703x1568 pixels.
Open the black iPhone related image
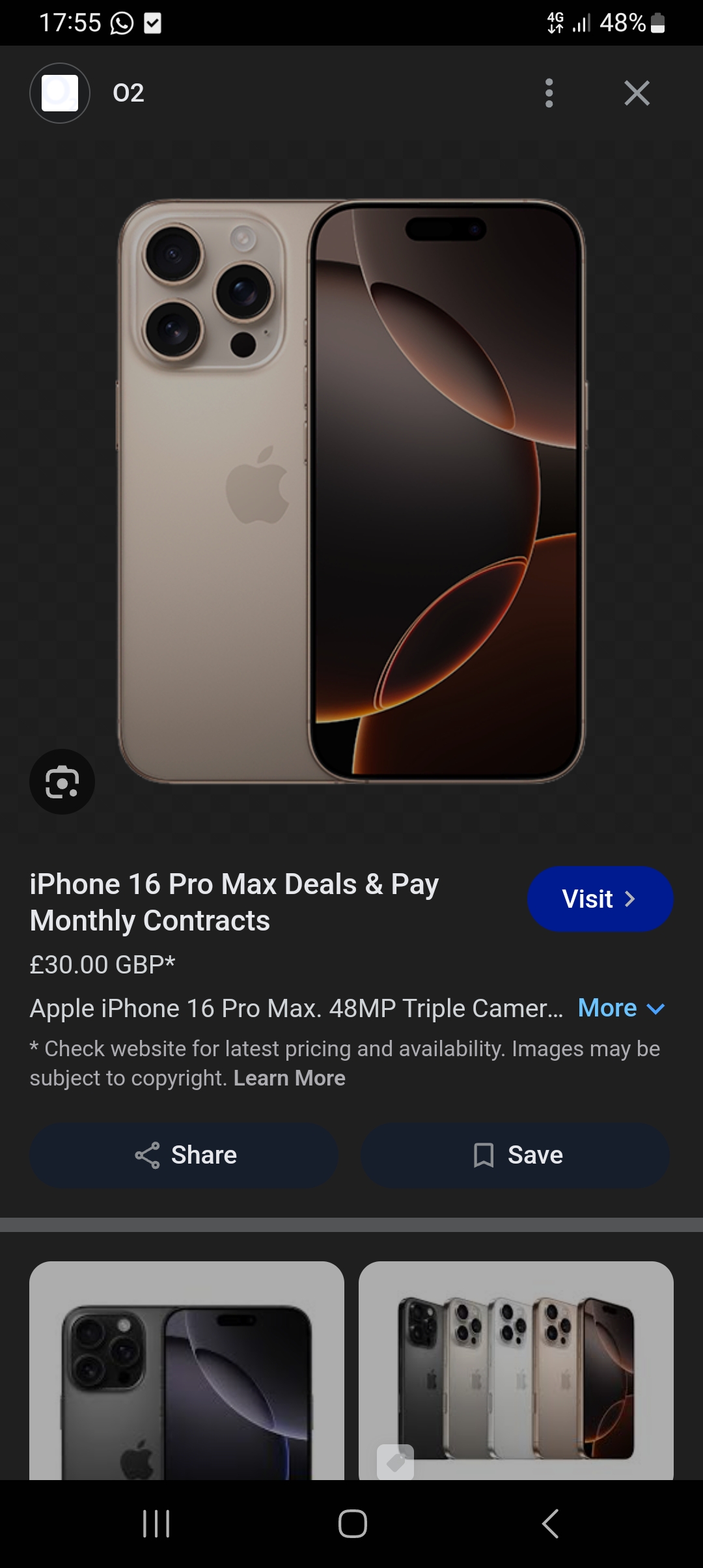(x=187, y=1371)
